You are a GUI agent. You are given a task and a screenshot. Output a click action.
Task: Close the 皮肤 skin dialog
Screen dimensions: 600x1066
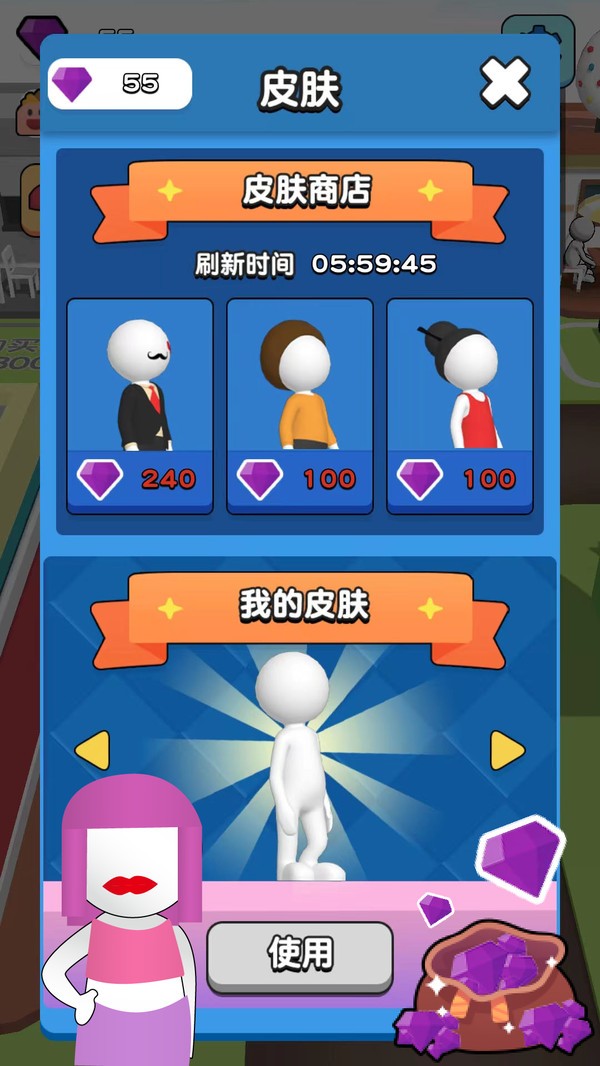point(505,83)
